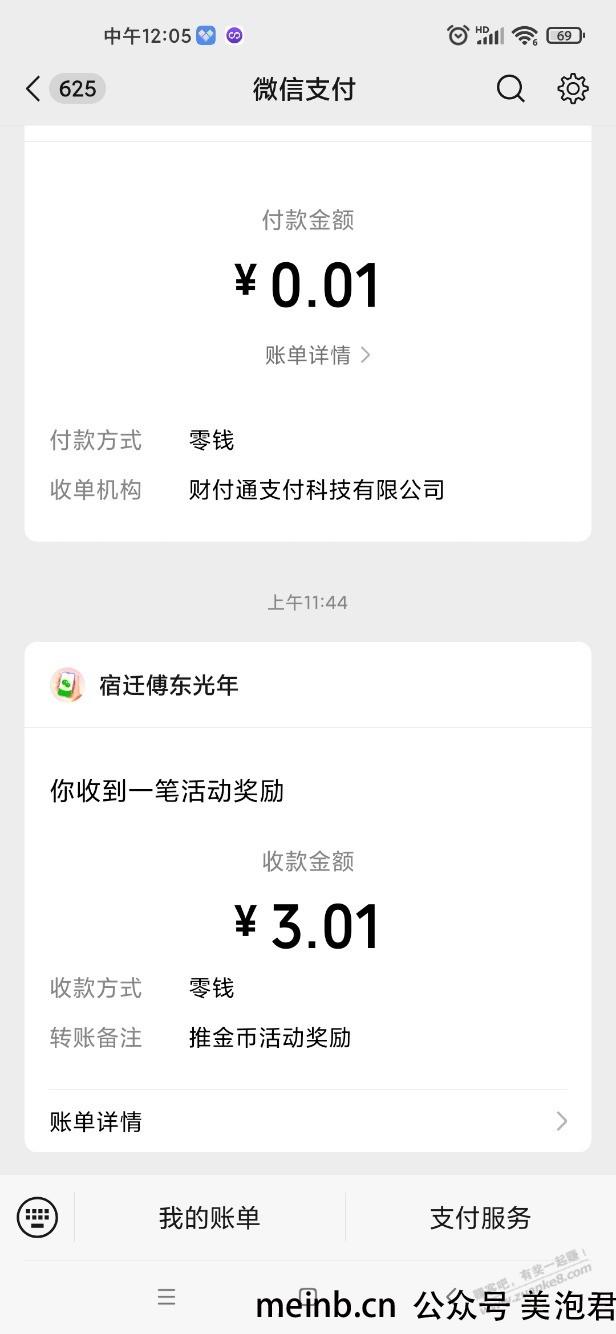This screenshot has height=1334, width=616.
Task: Open 账单详情 under the ¥0.01 payment
Action: pos(318,355)
